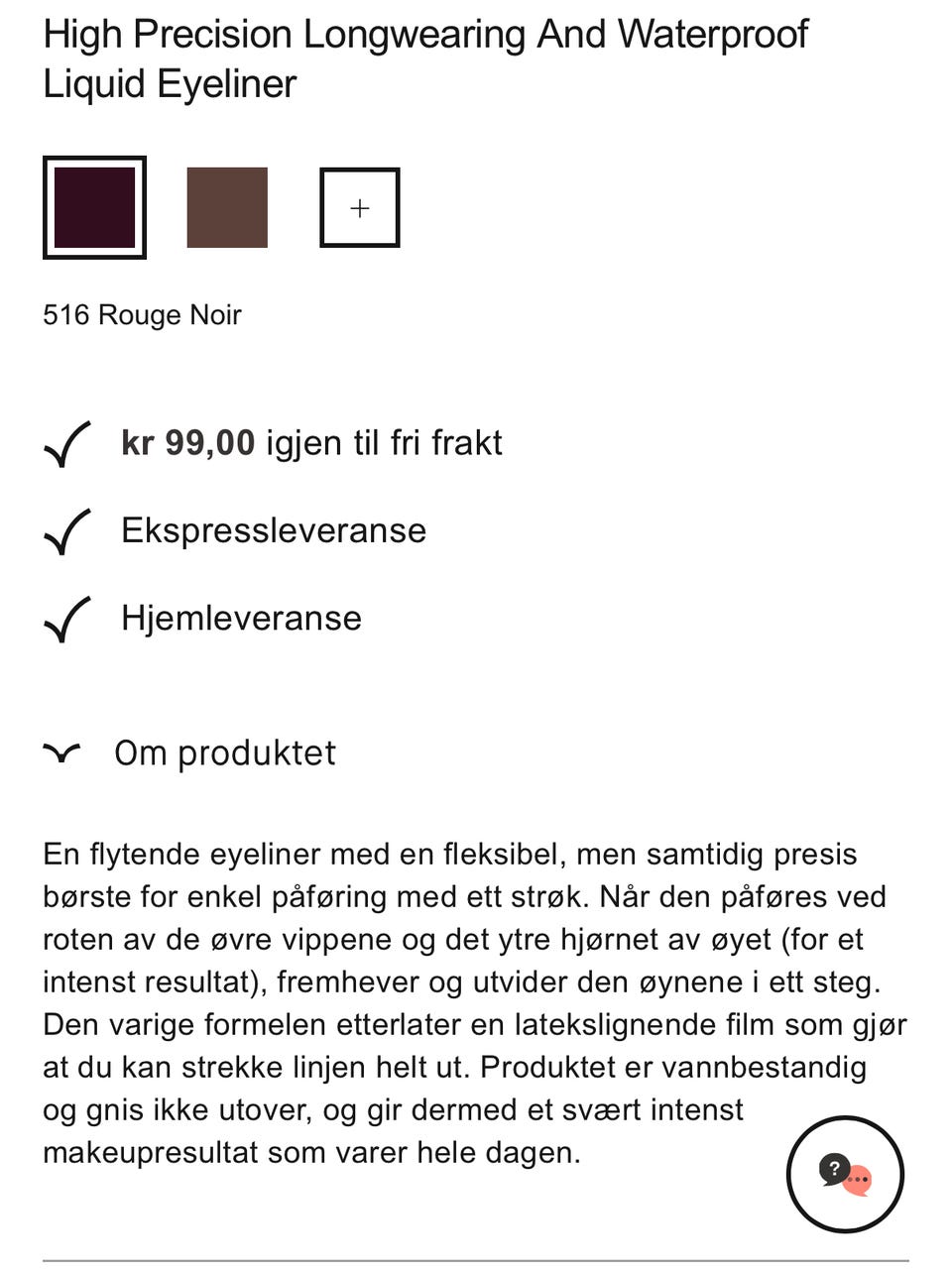Viewport: 952px width, 1270px height.
Task: Expand more color options with the plus tile
Action: pyautogui.click(x=359, y=207)
